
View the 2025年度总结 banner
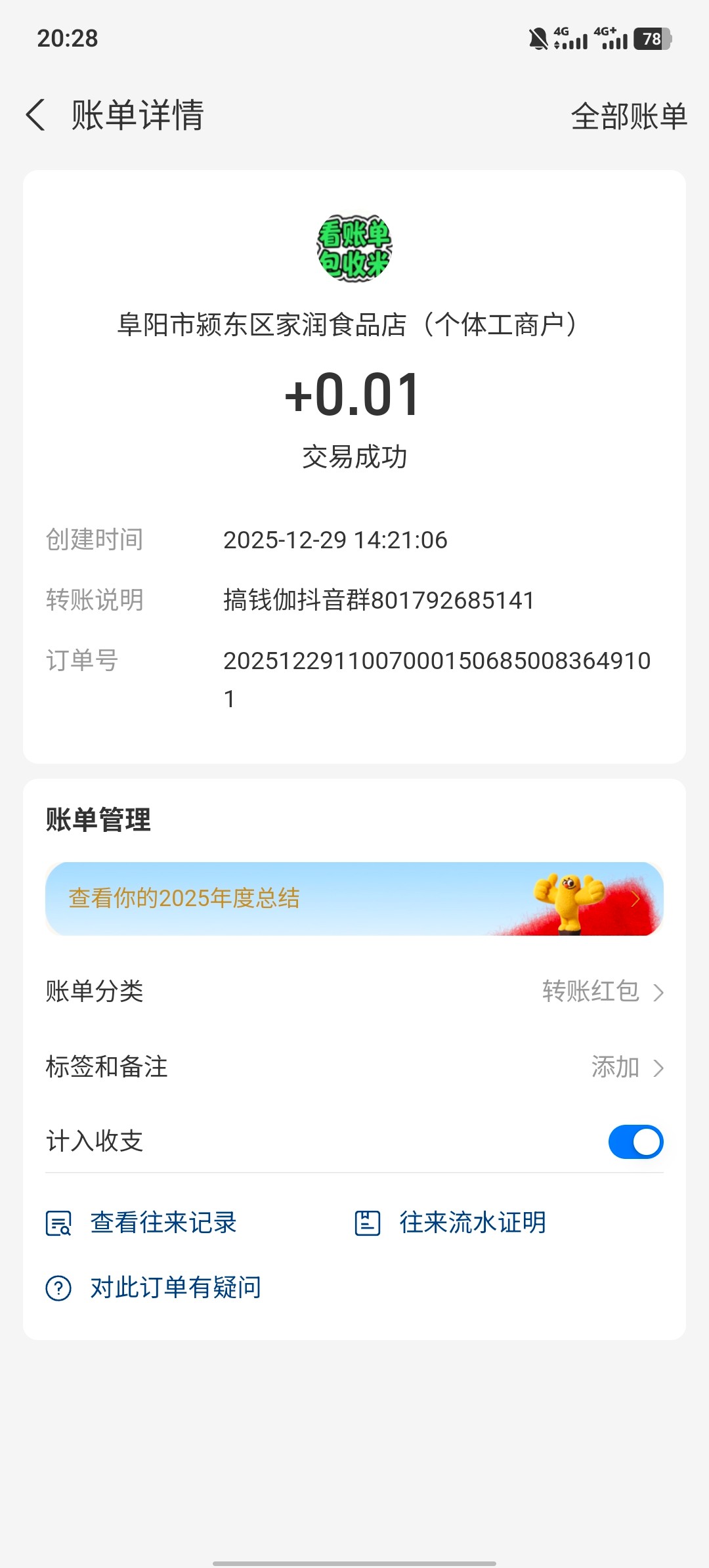[354, 898]
